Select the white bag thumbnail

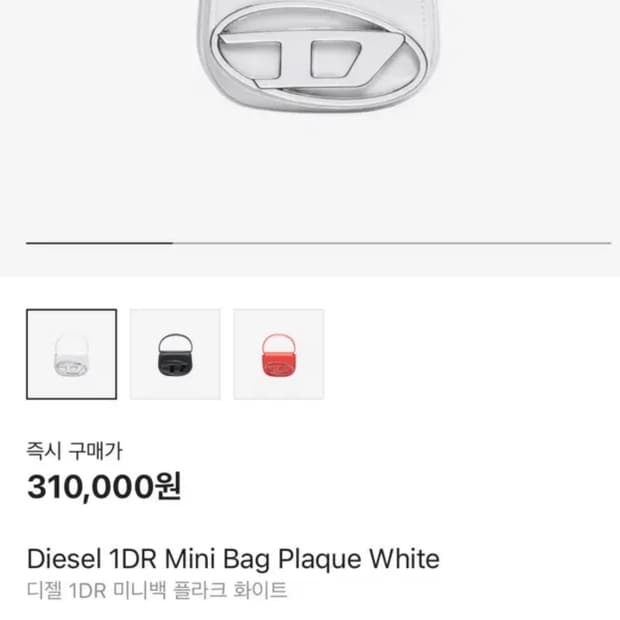point(71,355)
